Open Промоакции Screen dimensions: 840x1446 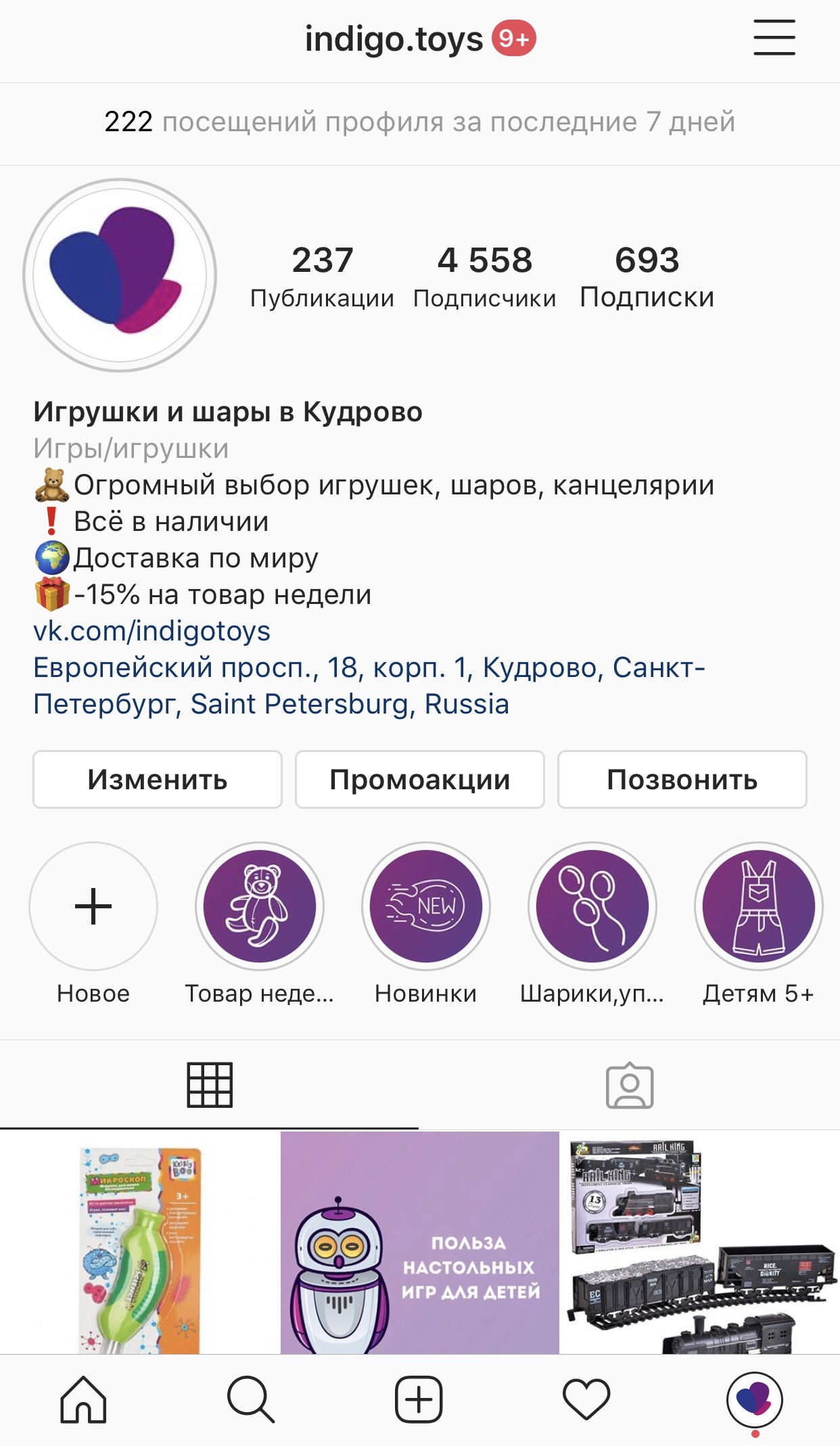(419, 779)
